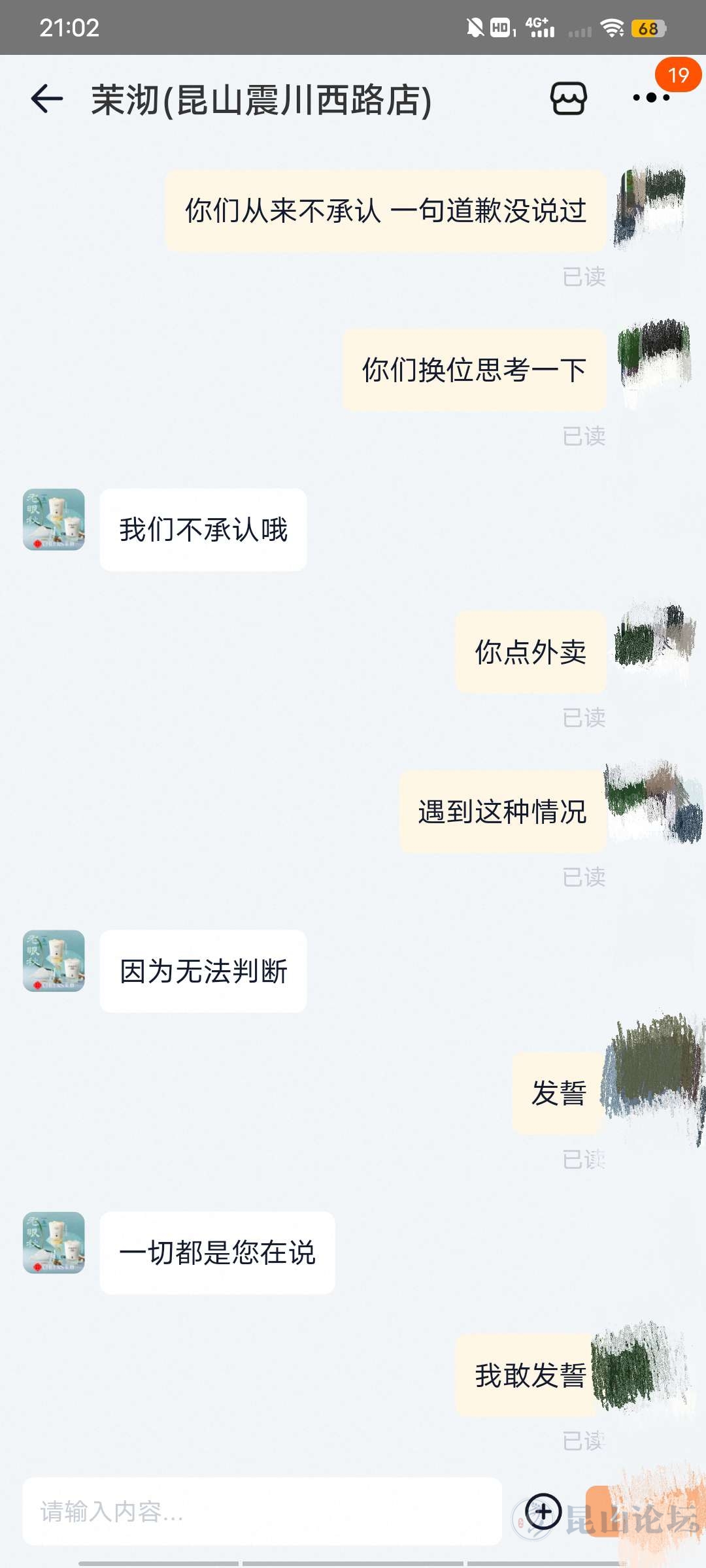Viewport: 706px width, 1568px height.
Task: Open the store page icon
Action: pyautogui.click(x=568, y=99)
